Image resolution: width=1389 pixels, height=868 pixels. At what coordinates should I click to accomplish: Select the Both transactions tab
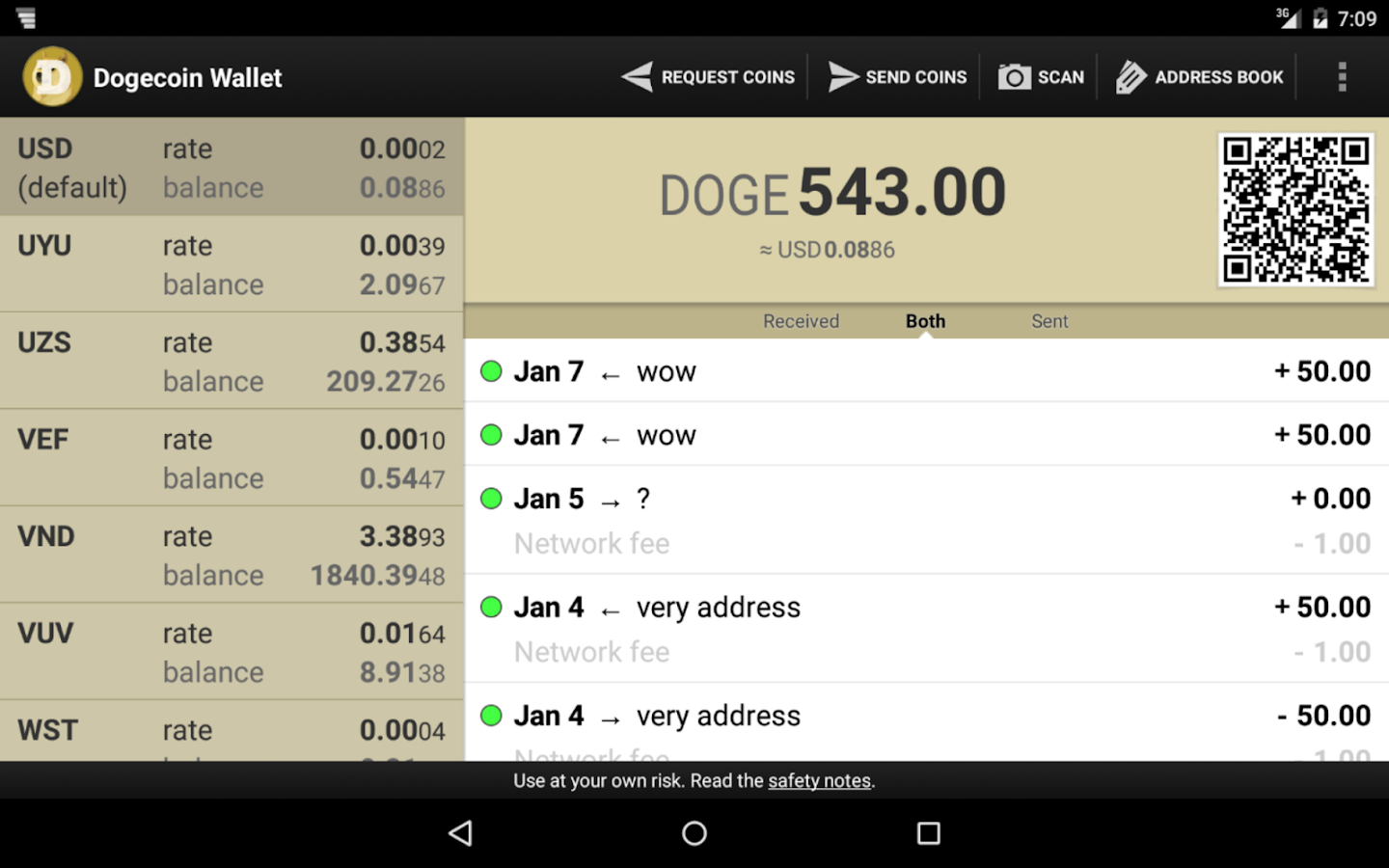click(925, 321)
